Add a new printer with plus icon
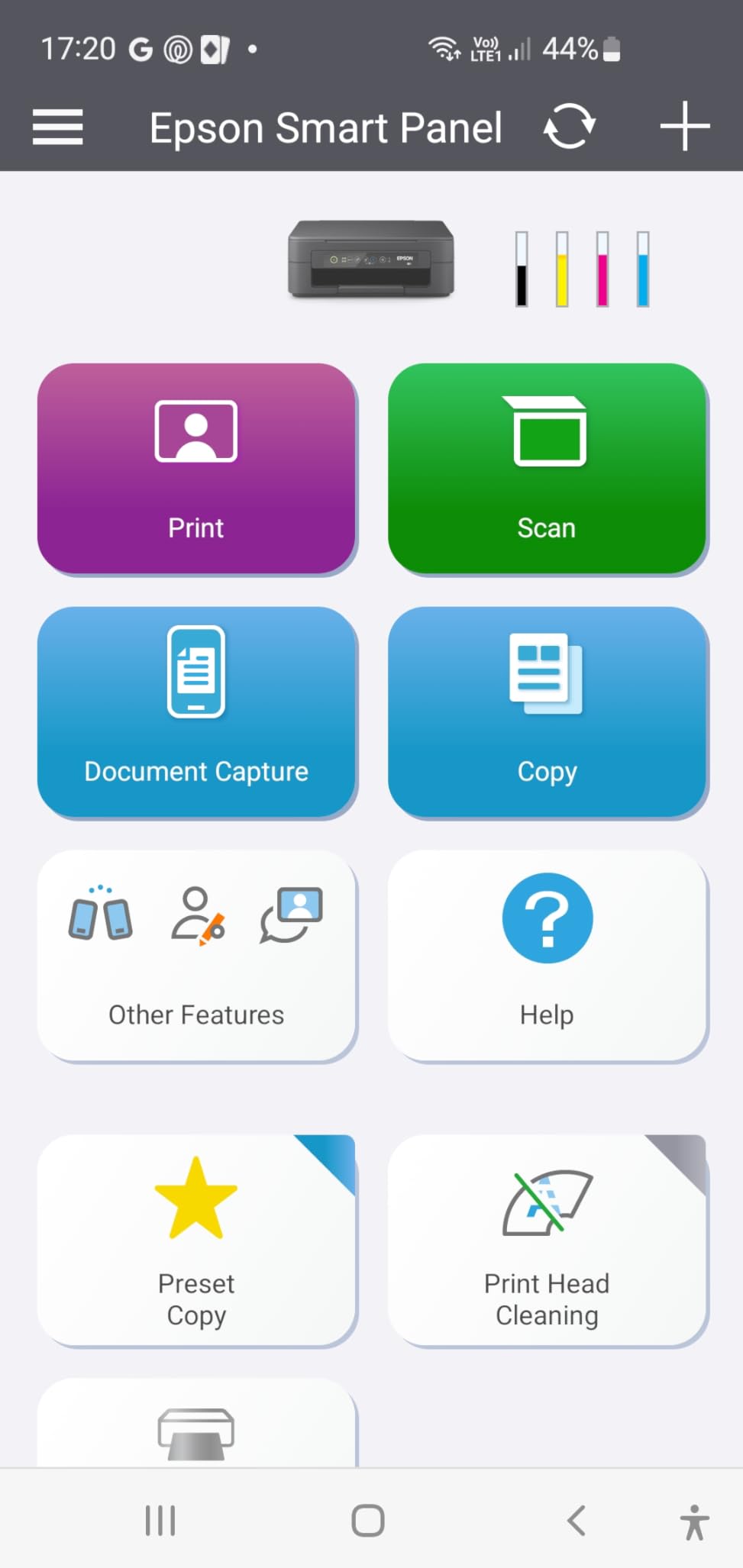This screenshot has height=1568, width=743. pyautogui.click(x=684, y=127)
